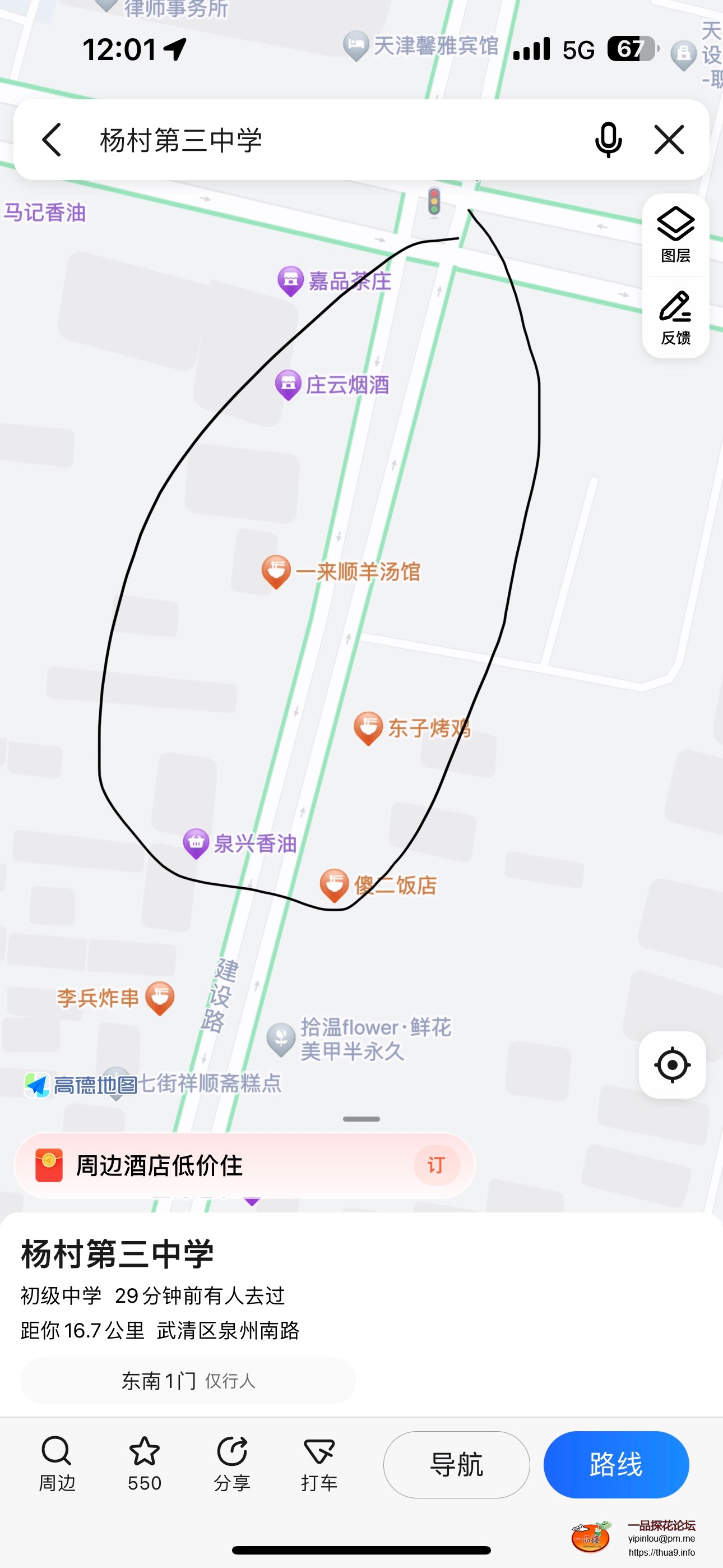
Task: Share 杨村第三中学 via 分享
Action: pyautogui.click(x=232, y=1463)
